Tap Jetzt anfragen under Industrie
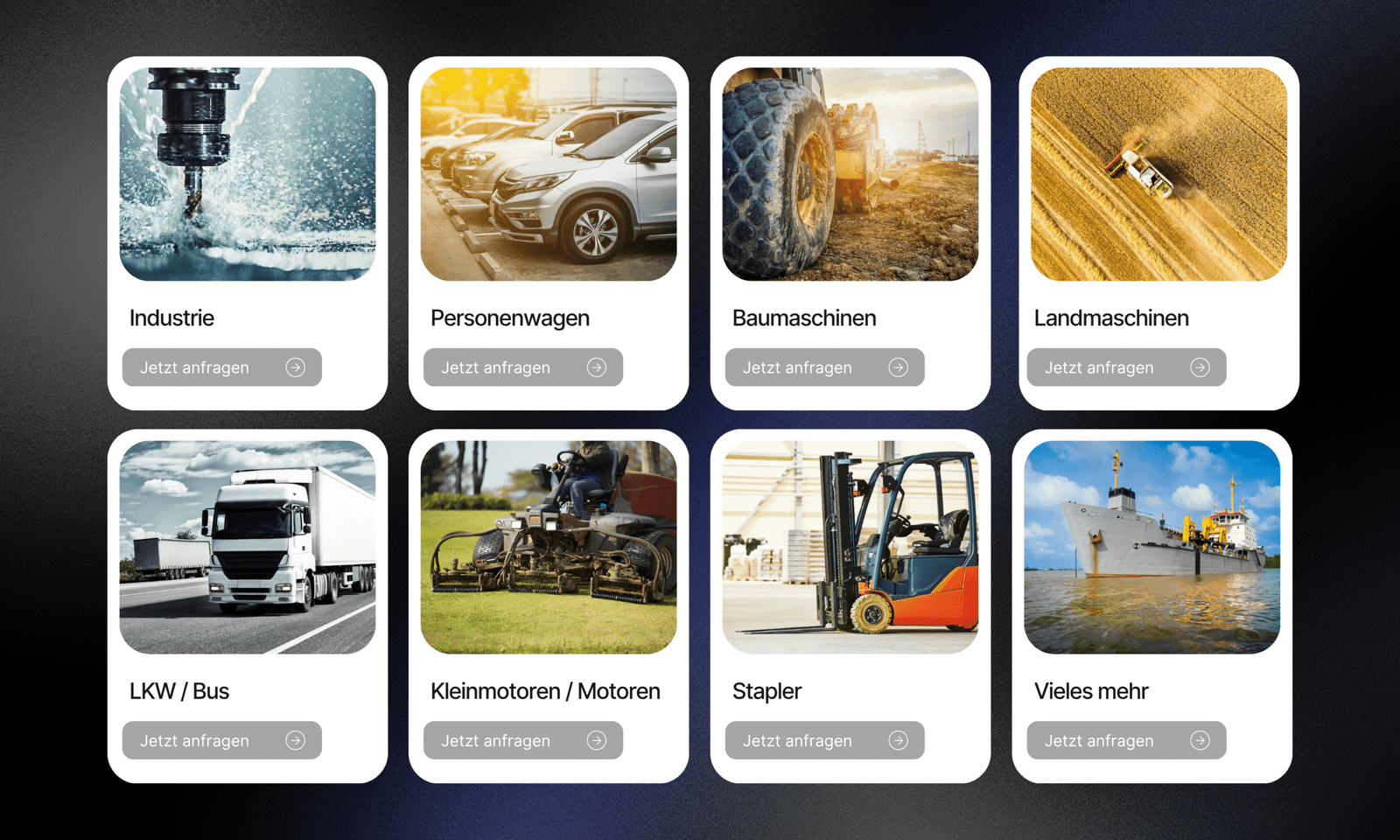The image size is (1400, 840). click(221, 367)
